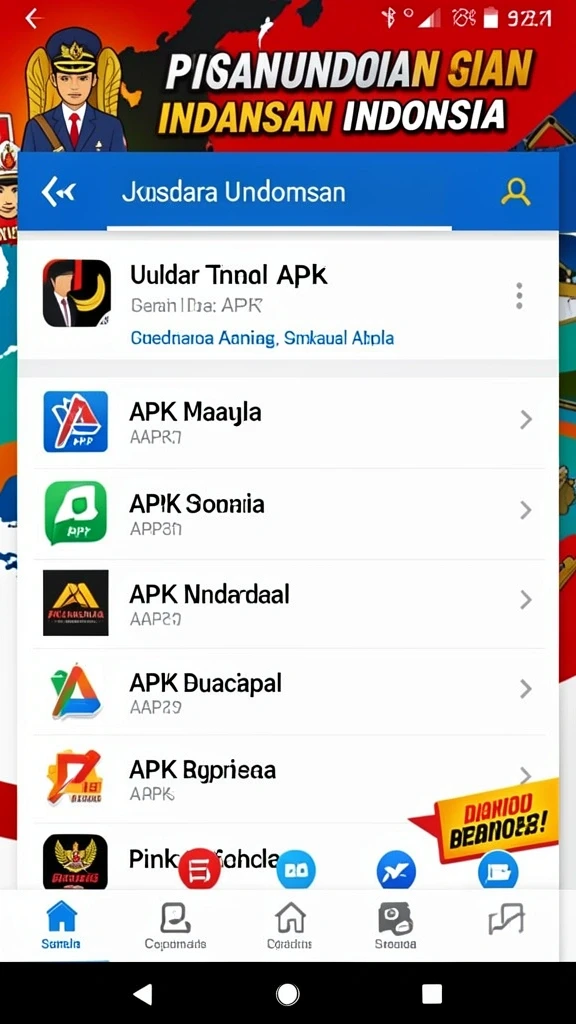Open the Uuldar Tnnal APK card
The width and height of the screenshot is (576, 1024).
[x=288, y=303]
